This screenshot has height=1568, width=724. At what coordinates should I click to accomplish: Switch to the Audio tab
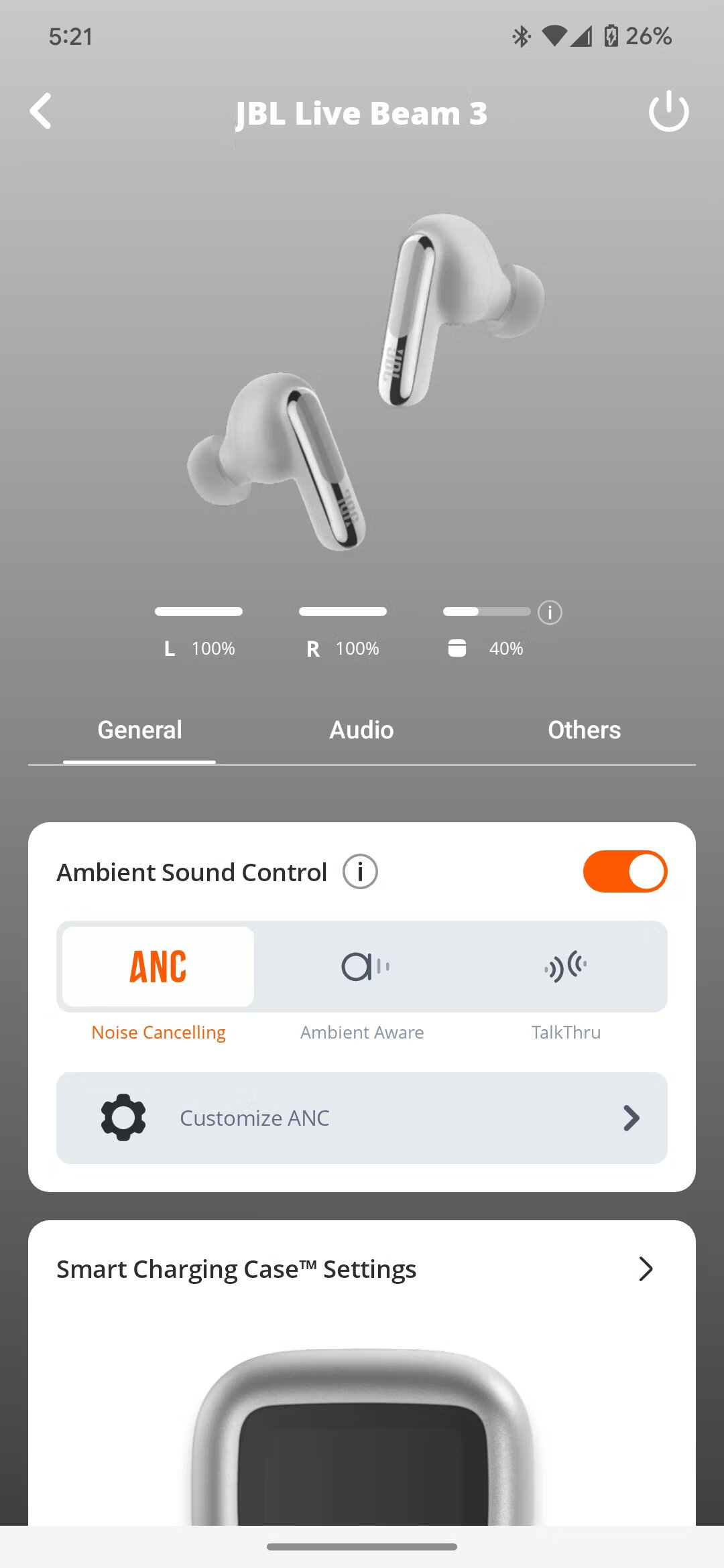361,730
